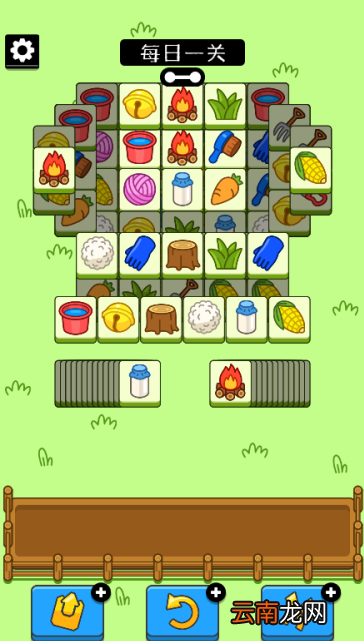The image size is (364, 641).
Task: Take the campfire tile from the right card stack
Action: tap(230, 383)
